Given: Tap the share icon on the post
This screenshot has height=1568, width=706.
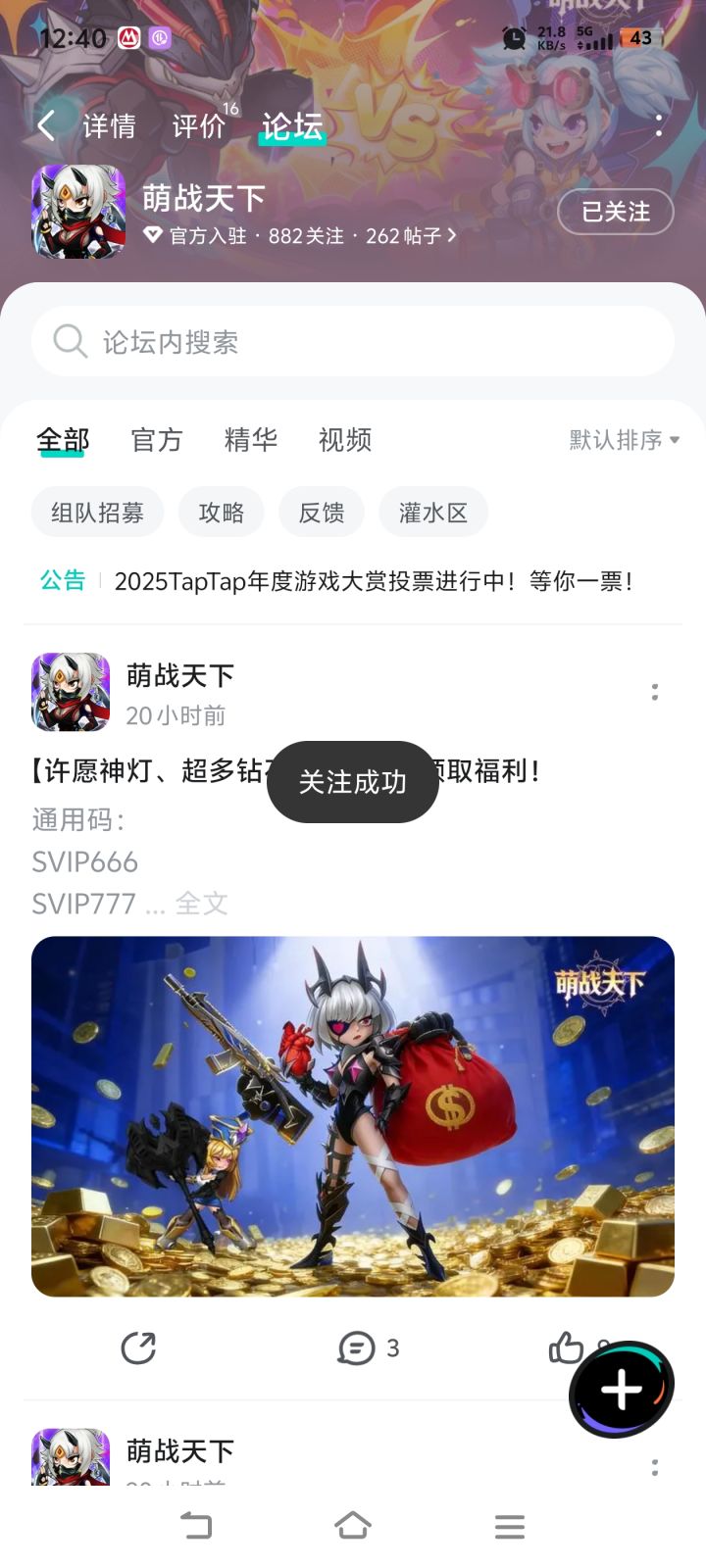Looking at the screenshot, I should (140, 1347).
